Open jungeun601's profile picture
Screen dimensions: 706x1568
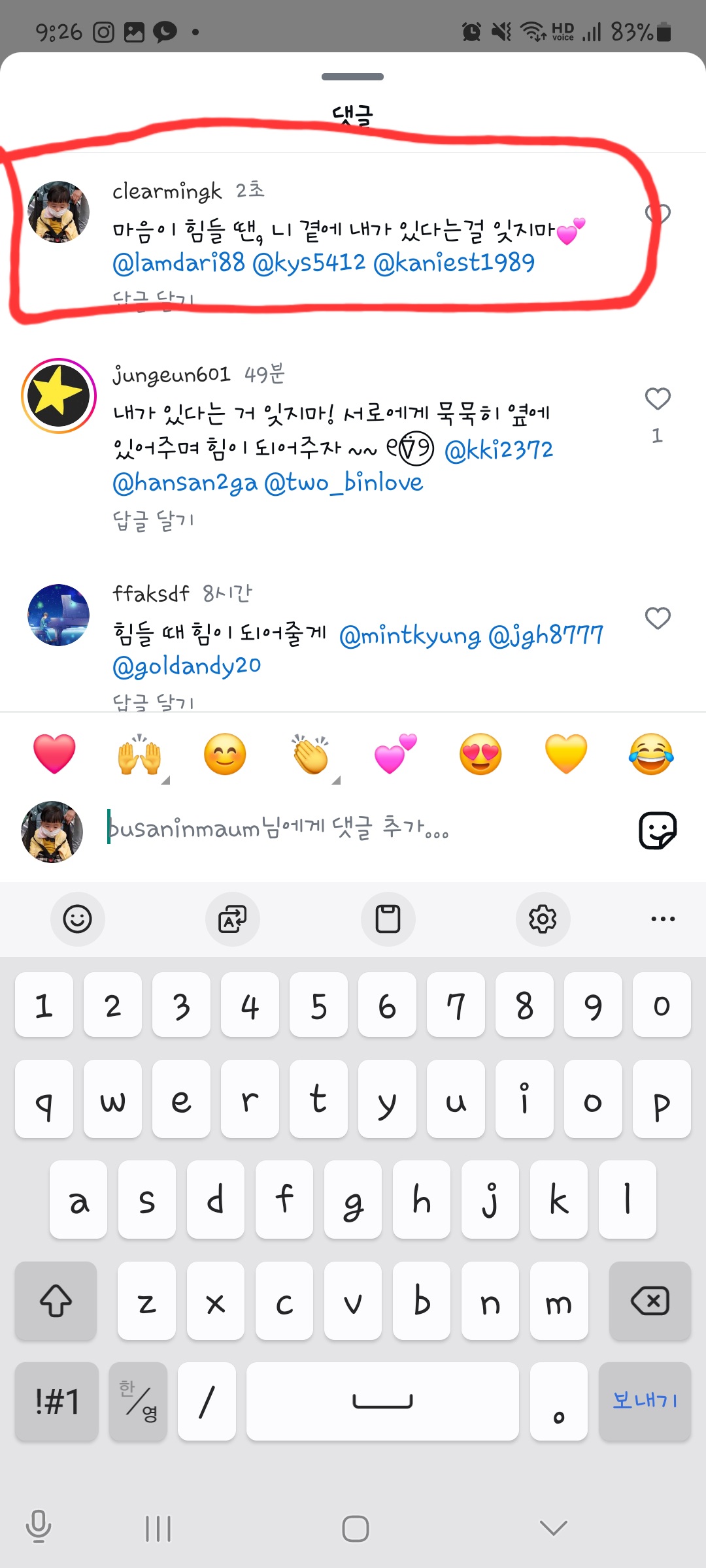[x=59, y=396]
